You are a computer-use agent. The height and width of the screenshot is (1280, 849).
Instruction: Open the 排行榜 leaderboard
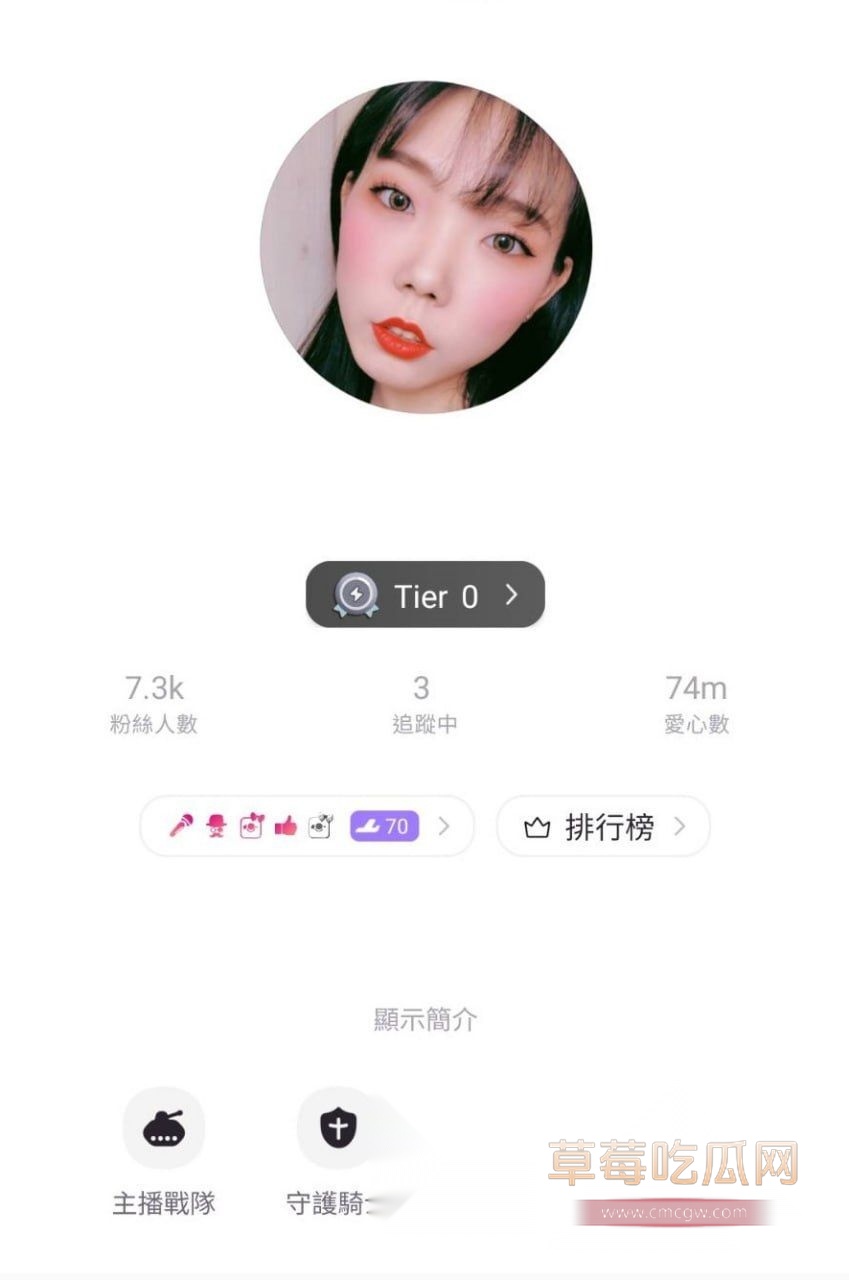coord(603,827)
